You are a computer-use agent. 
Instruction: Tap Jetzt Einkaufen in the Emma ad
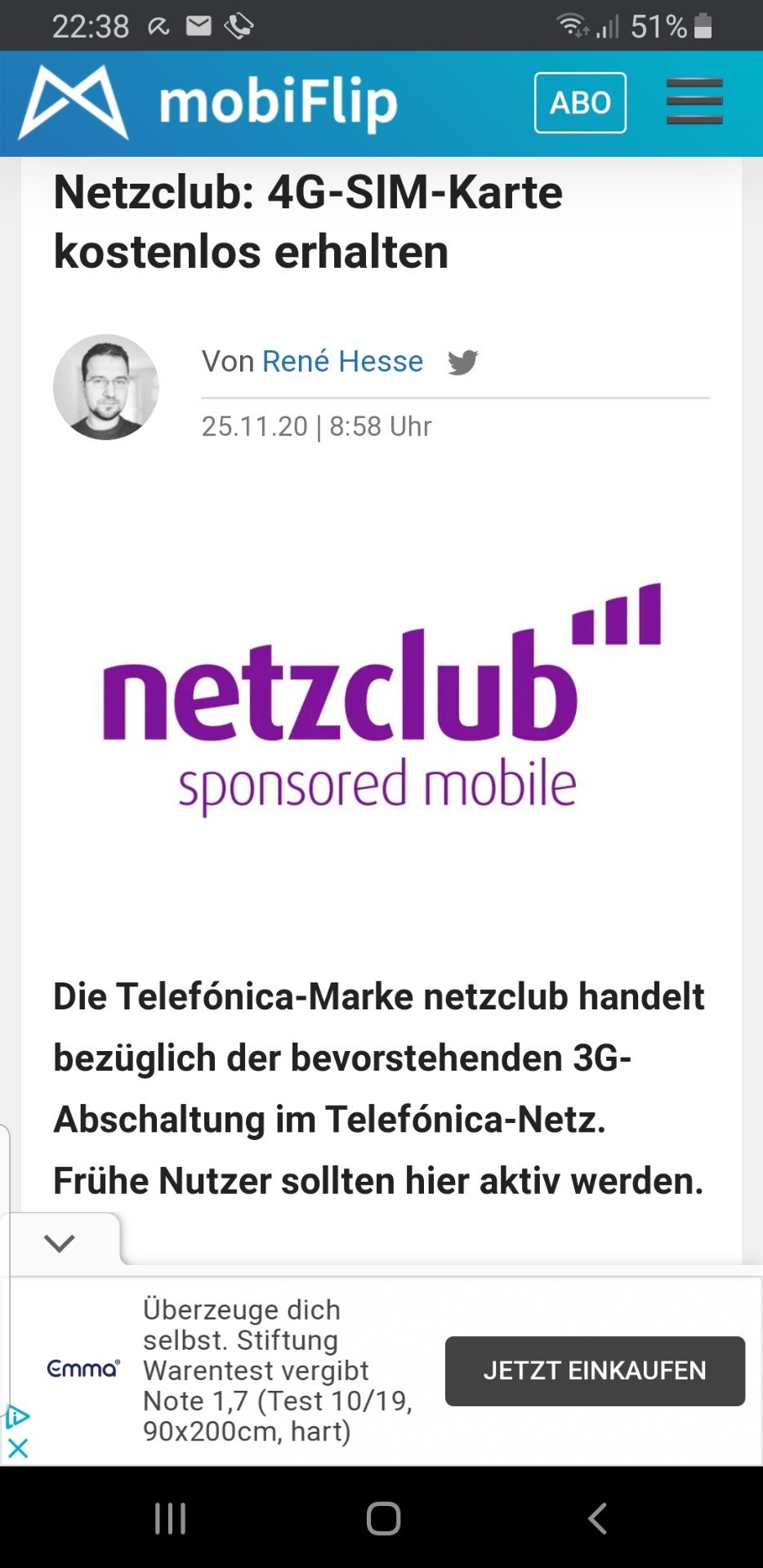click(595, 1371)
